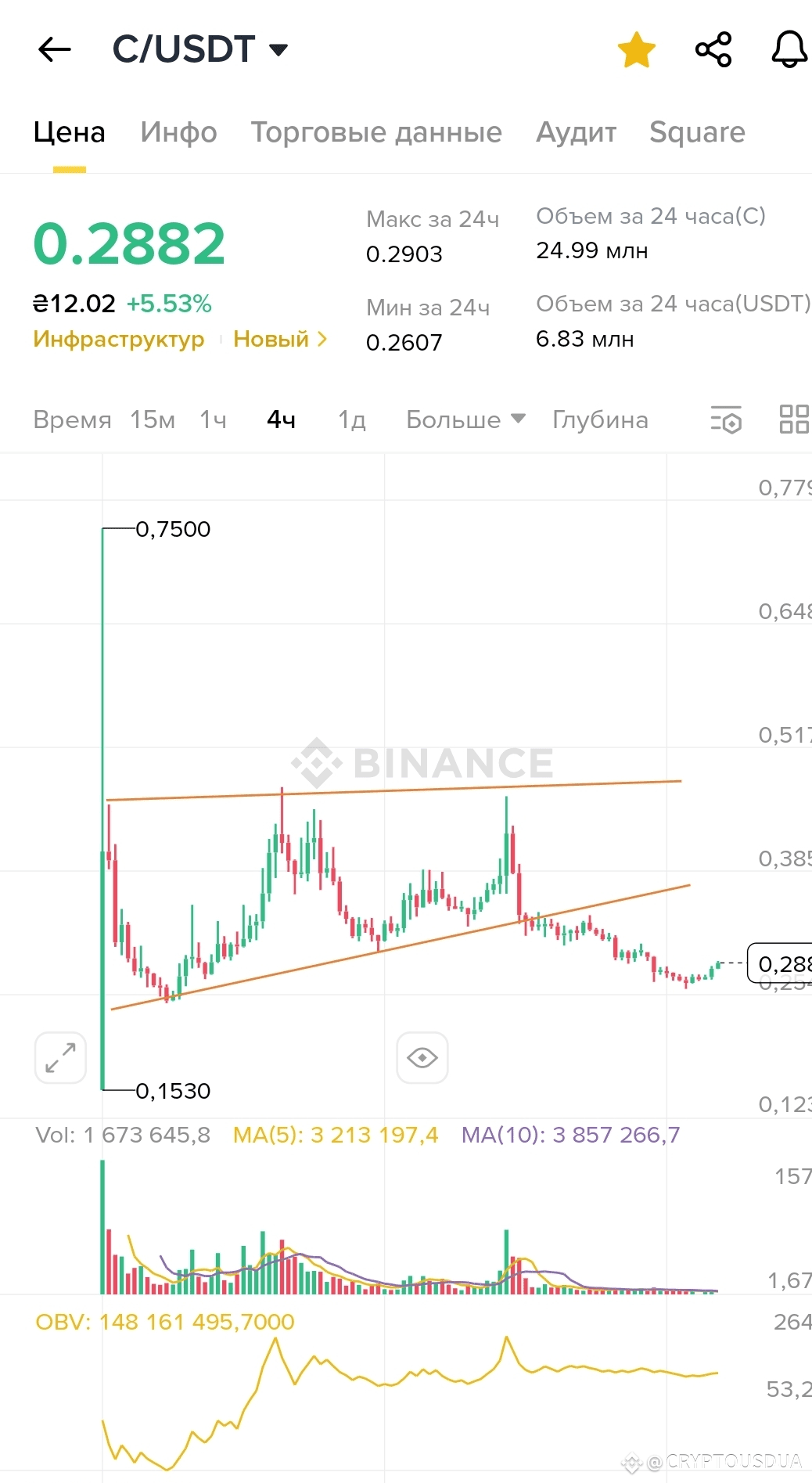Select the Время chart mode

click(x=72, y=420)
